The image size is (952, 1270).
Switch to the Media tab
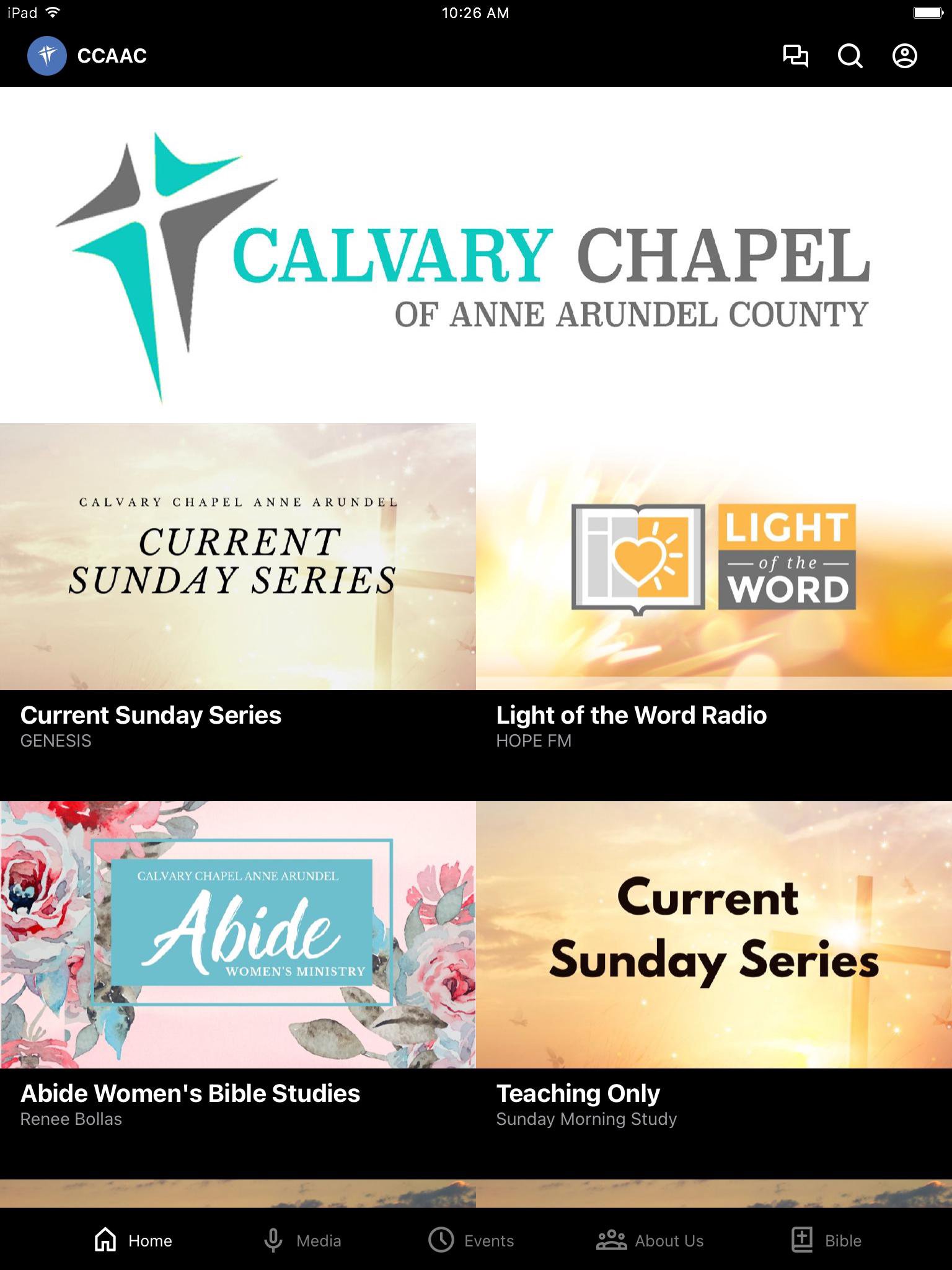(302, 1240)
